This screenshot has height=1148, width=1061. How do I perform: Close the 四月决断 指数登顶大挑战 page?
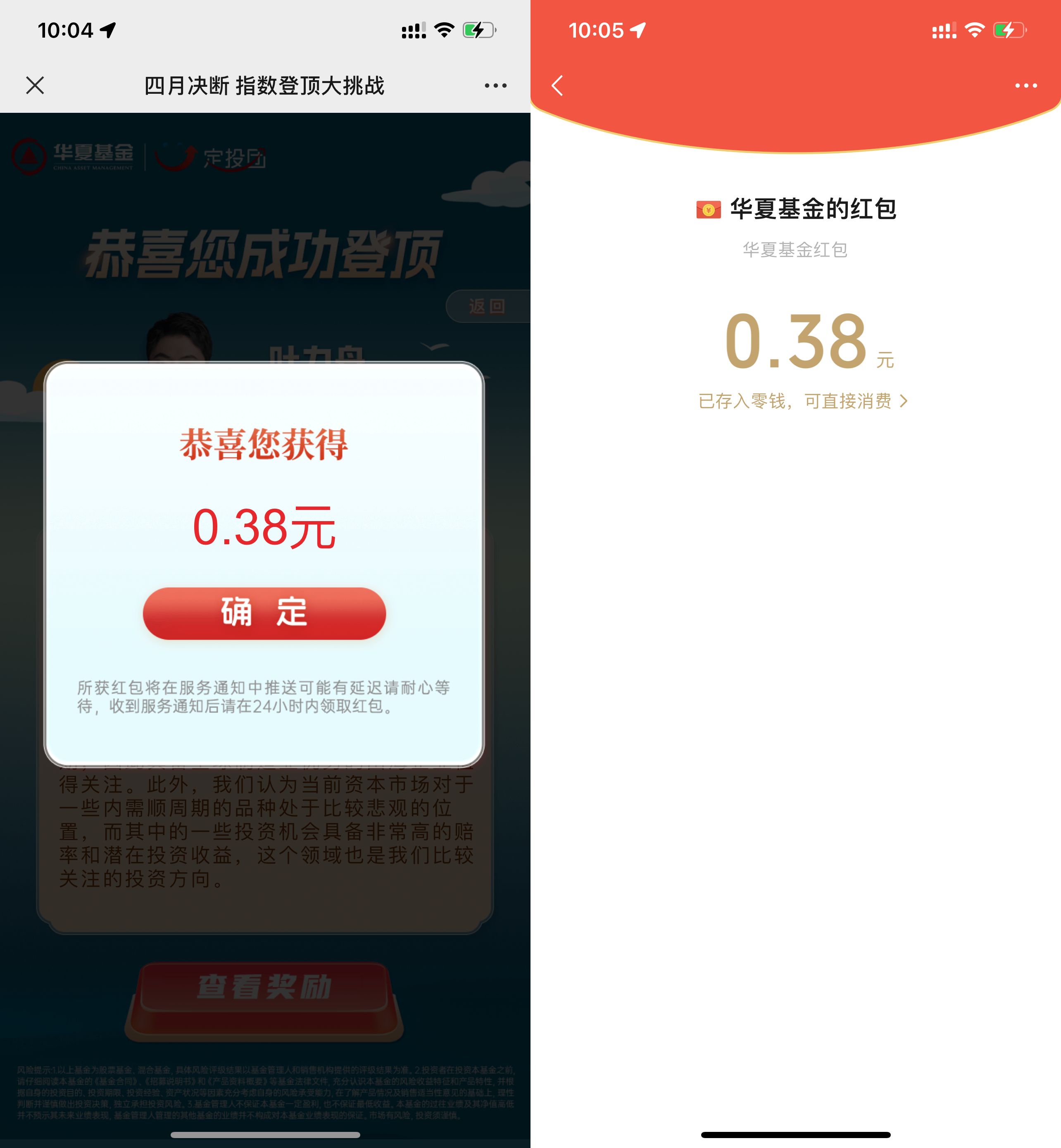point(35,86)
